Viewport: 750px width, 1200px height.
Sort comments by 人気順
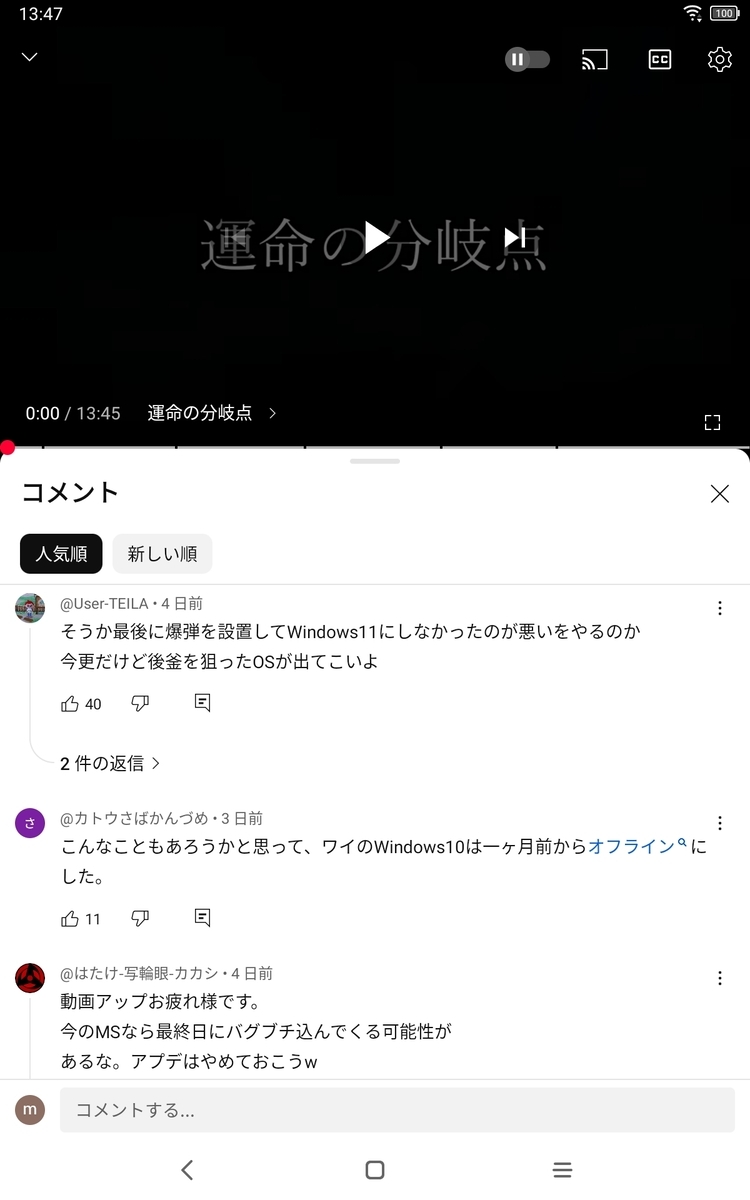(61, 554)
